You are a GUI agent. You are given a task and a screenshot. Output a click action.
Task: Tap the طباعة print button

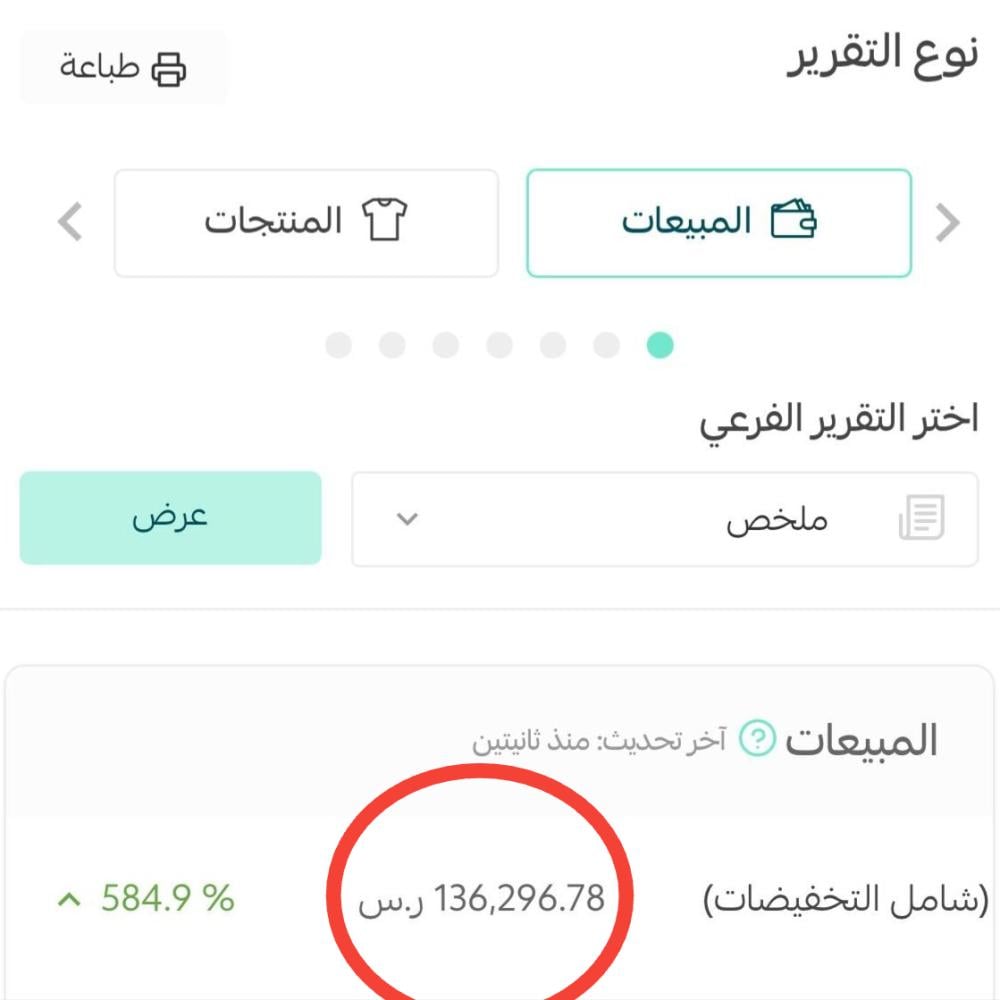pos(123,68)
